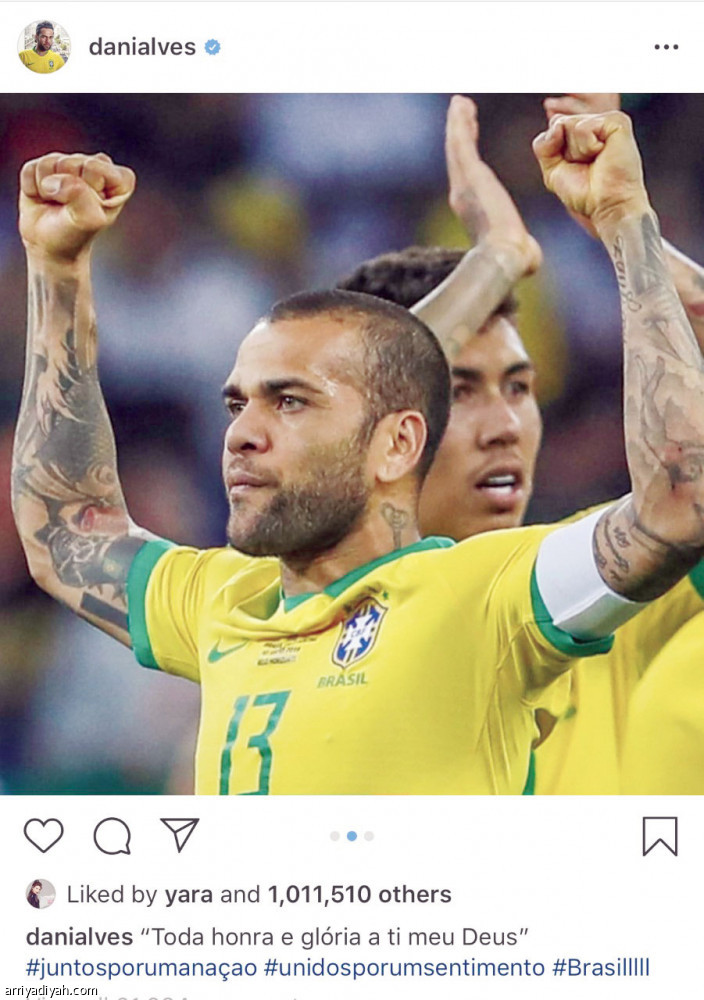Viewport: 704px width, 1000px height.
Task: Like the post with the heart icon
Action: coord(43,835)
